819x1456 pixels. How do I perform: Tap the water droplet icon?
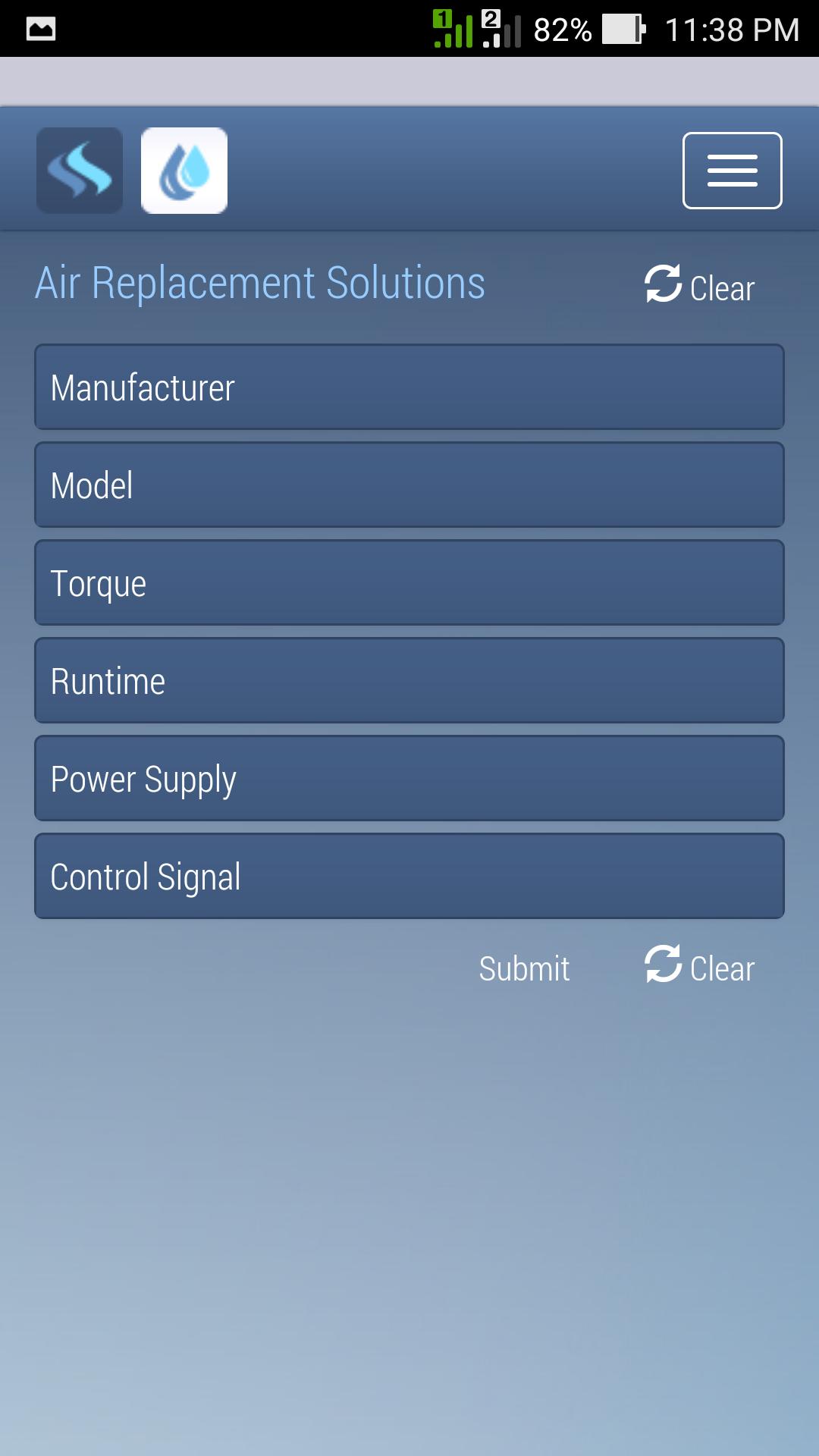(184, 171)
